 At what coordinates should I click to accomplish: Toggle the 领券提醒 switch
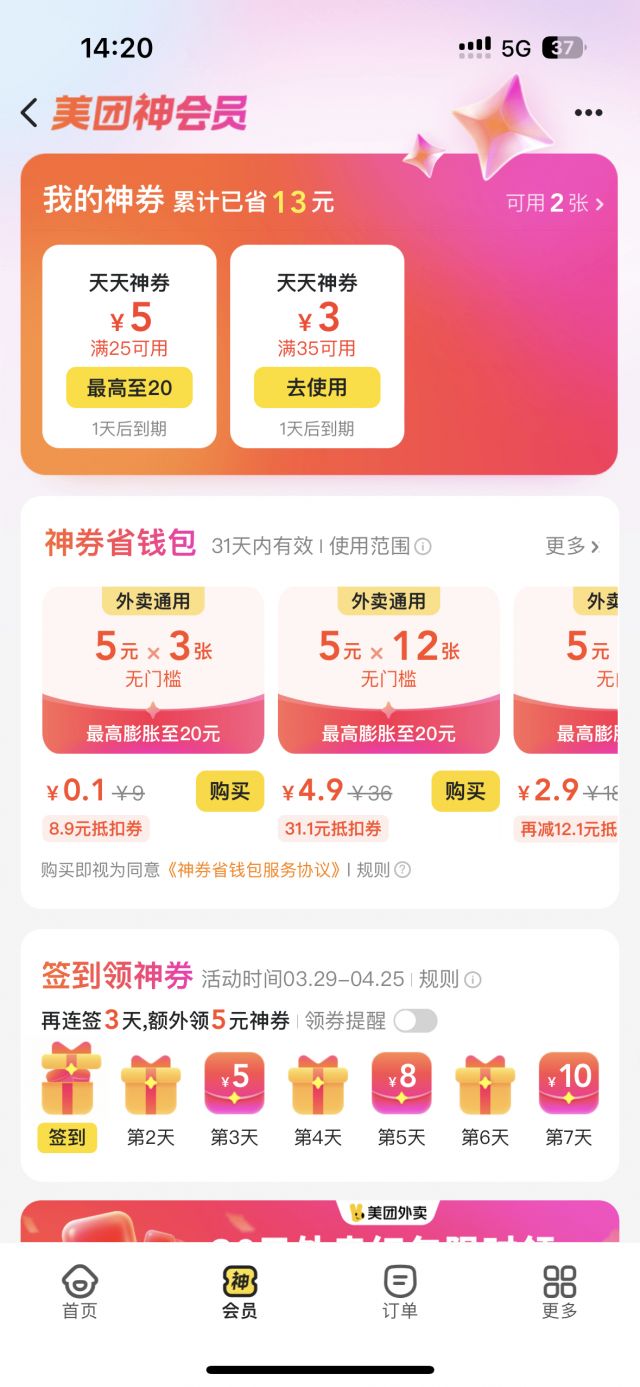click(415, 1021)
